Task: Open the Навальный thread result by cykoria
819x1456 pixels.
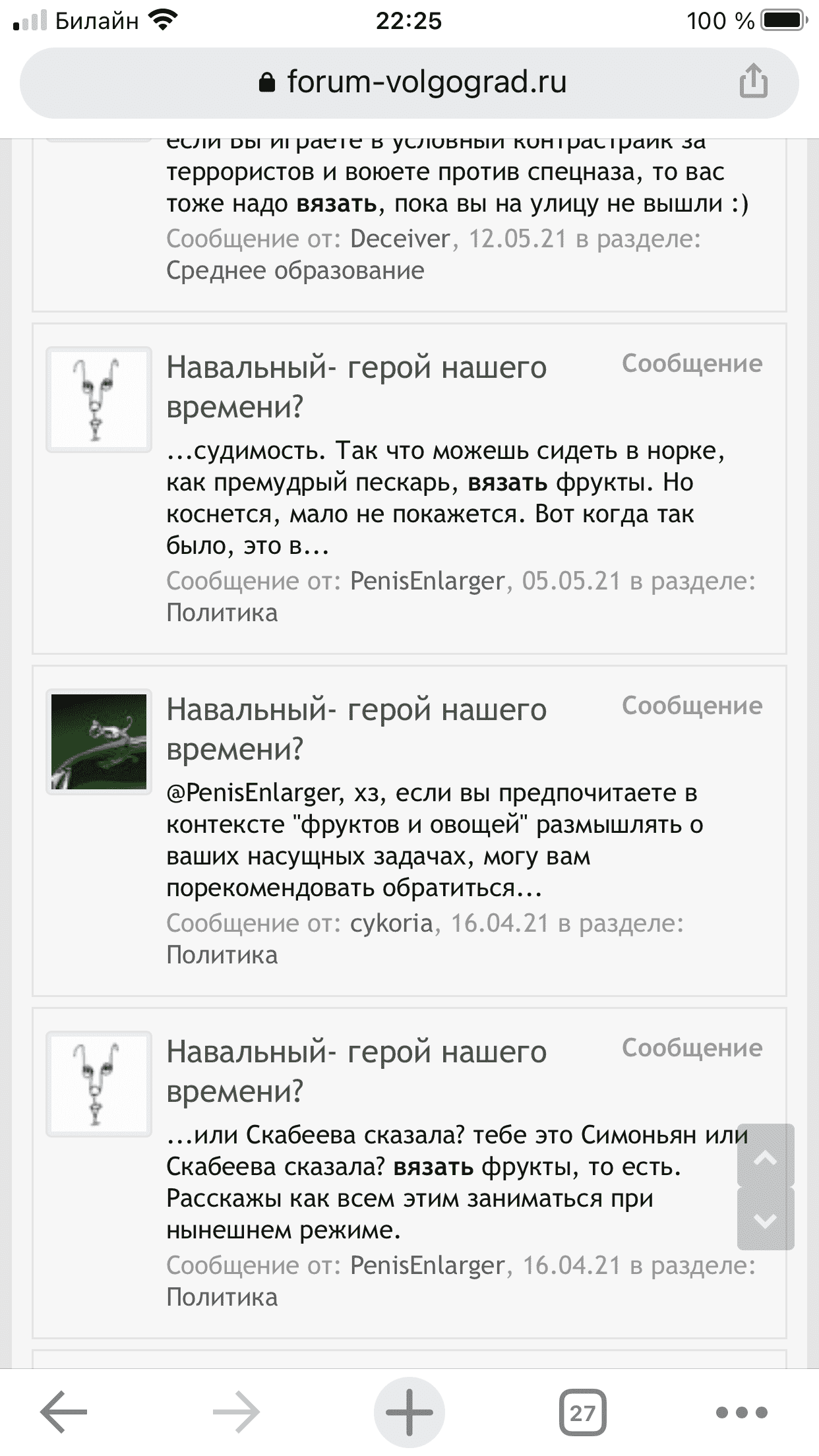Action: pyautogui.click(x=356, y=729)
